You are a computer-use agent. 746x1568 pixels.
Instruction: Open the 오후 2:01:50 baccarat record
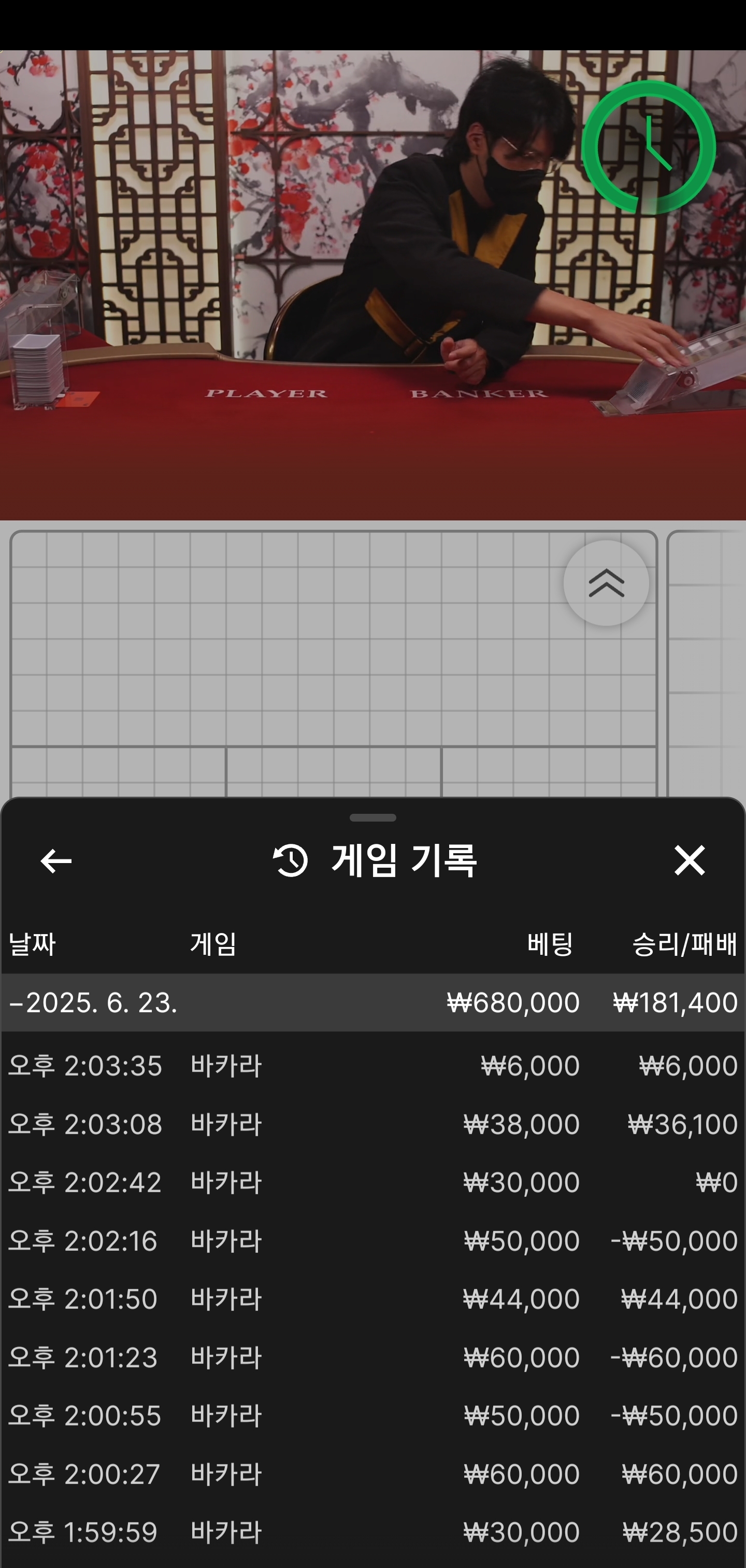tap(373, 1299)
